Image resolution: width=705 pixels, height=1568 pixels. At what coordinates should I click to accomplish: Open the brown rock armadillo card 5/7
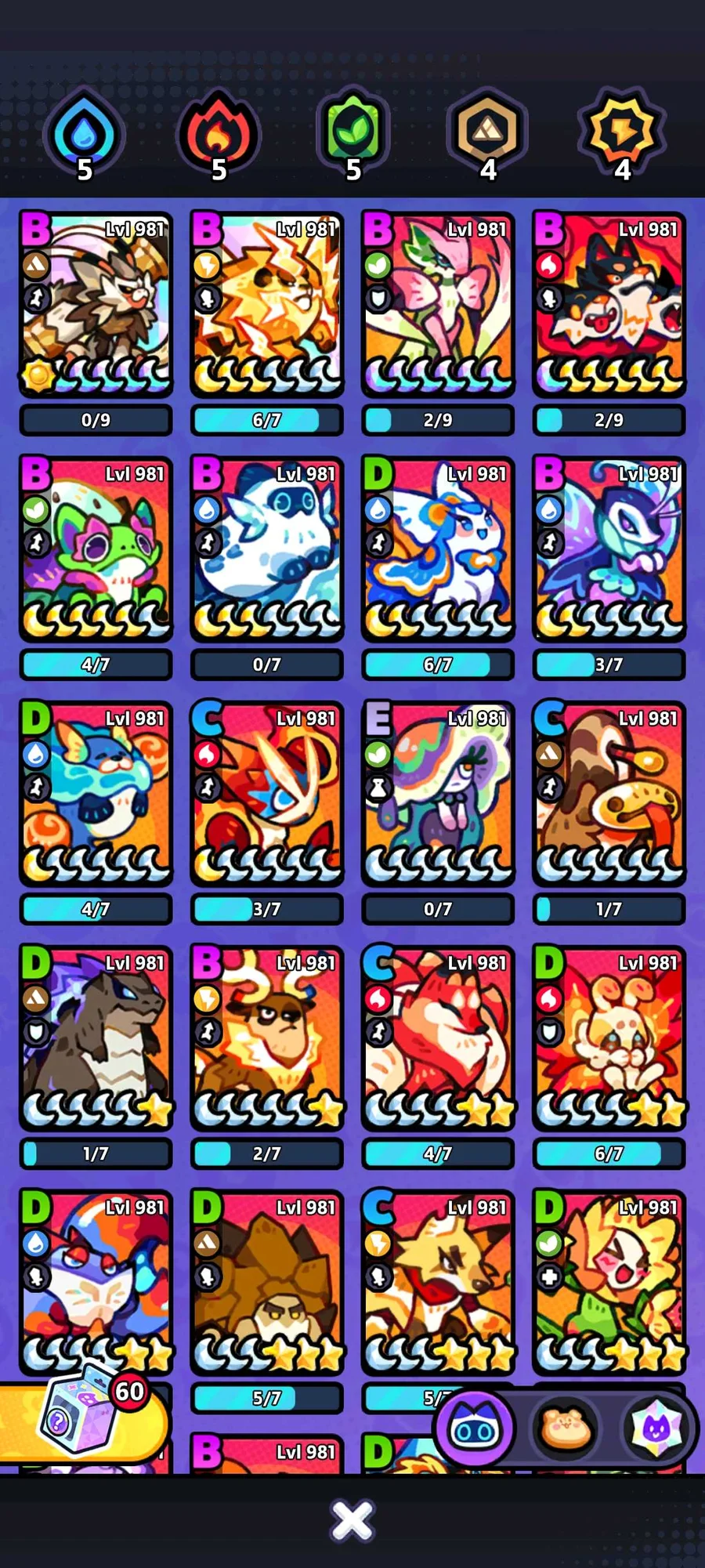pyautogui.click(x=266, y=1284)
